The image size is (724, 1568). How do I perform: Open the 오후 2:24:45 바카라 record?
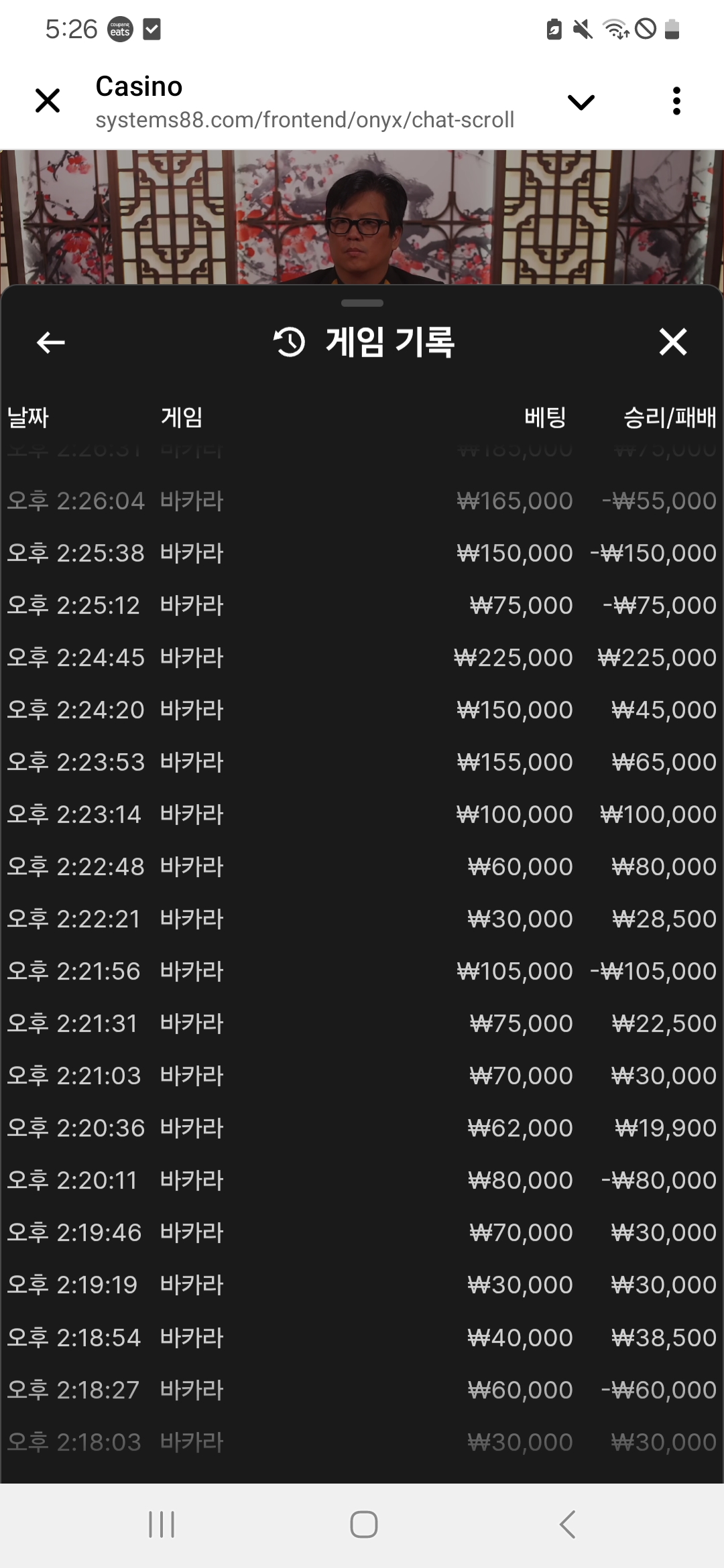click(x=362, y=657)
